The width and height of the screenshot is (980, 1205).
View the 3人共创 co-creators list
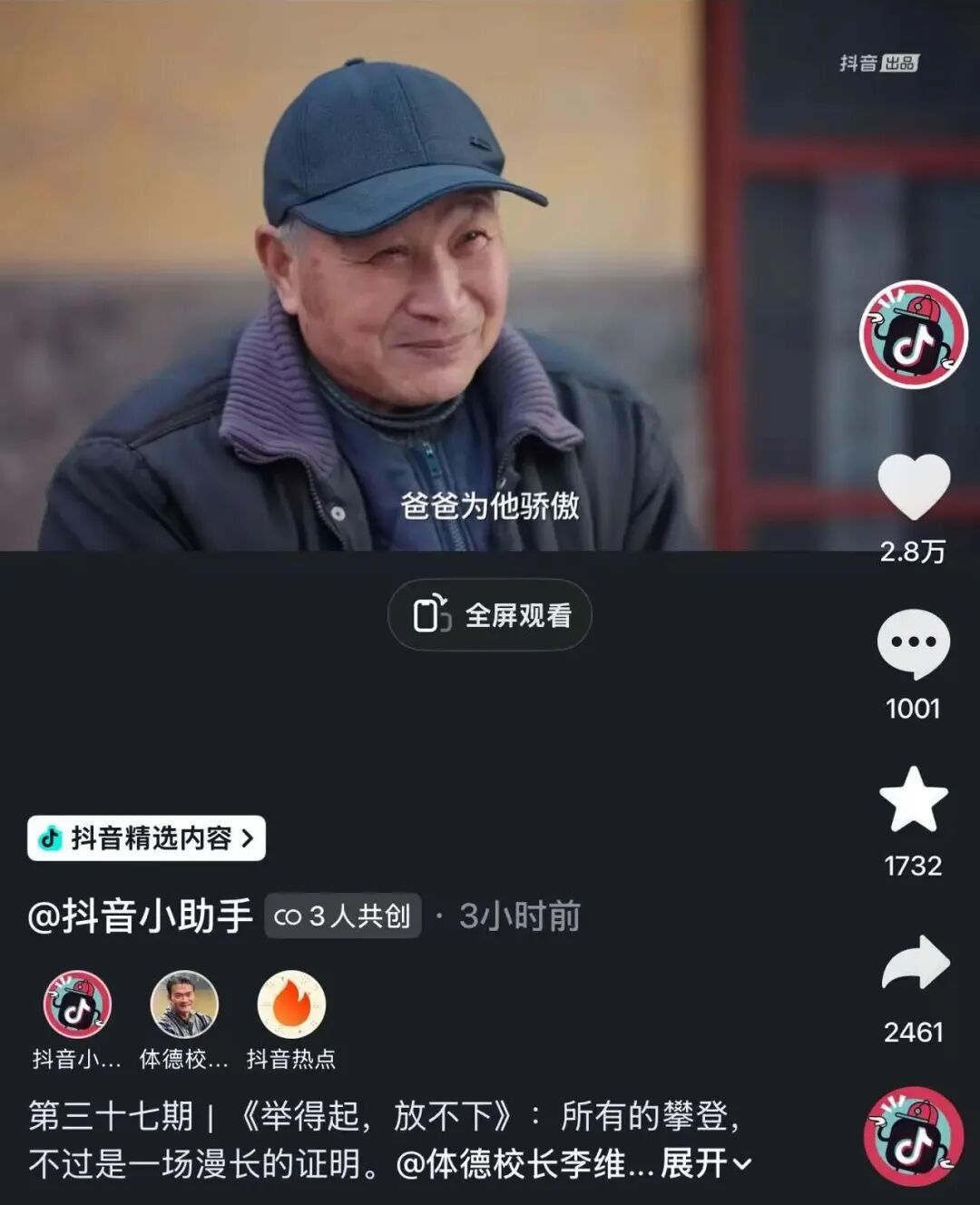click(342, 916)
